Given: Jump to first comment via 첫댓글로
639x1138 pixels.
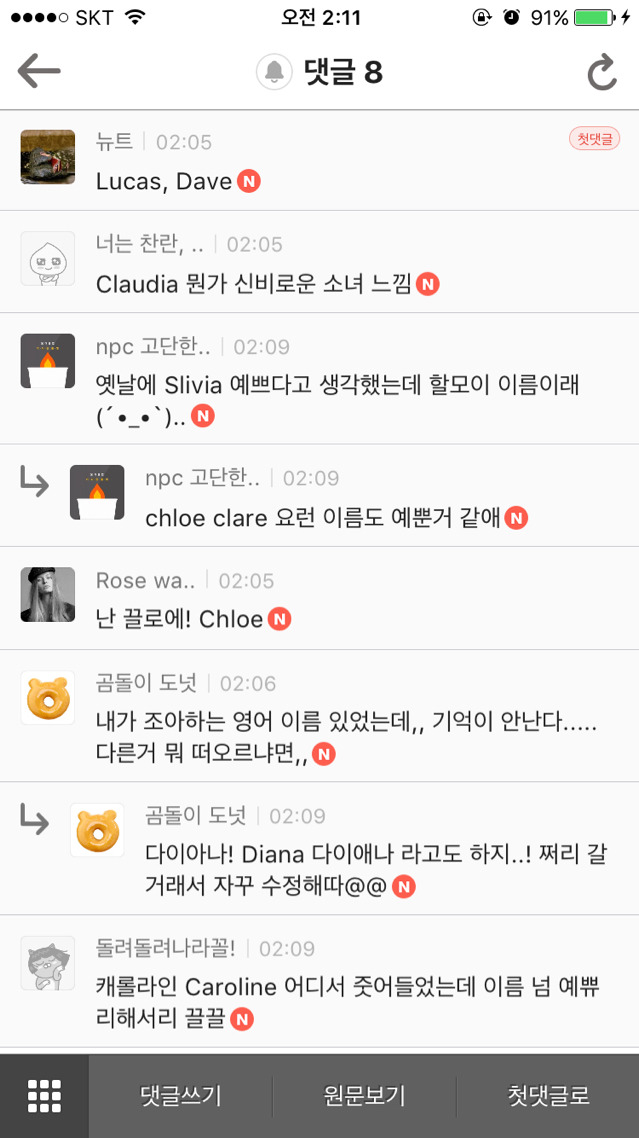Looking at the screenshot, I should click(x=548, y=1096).
